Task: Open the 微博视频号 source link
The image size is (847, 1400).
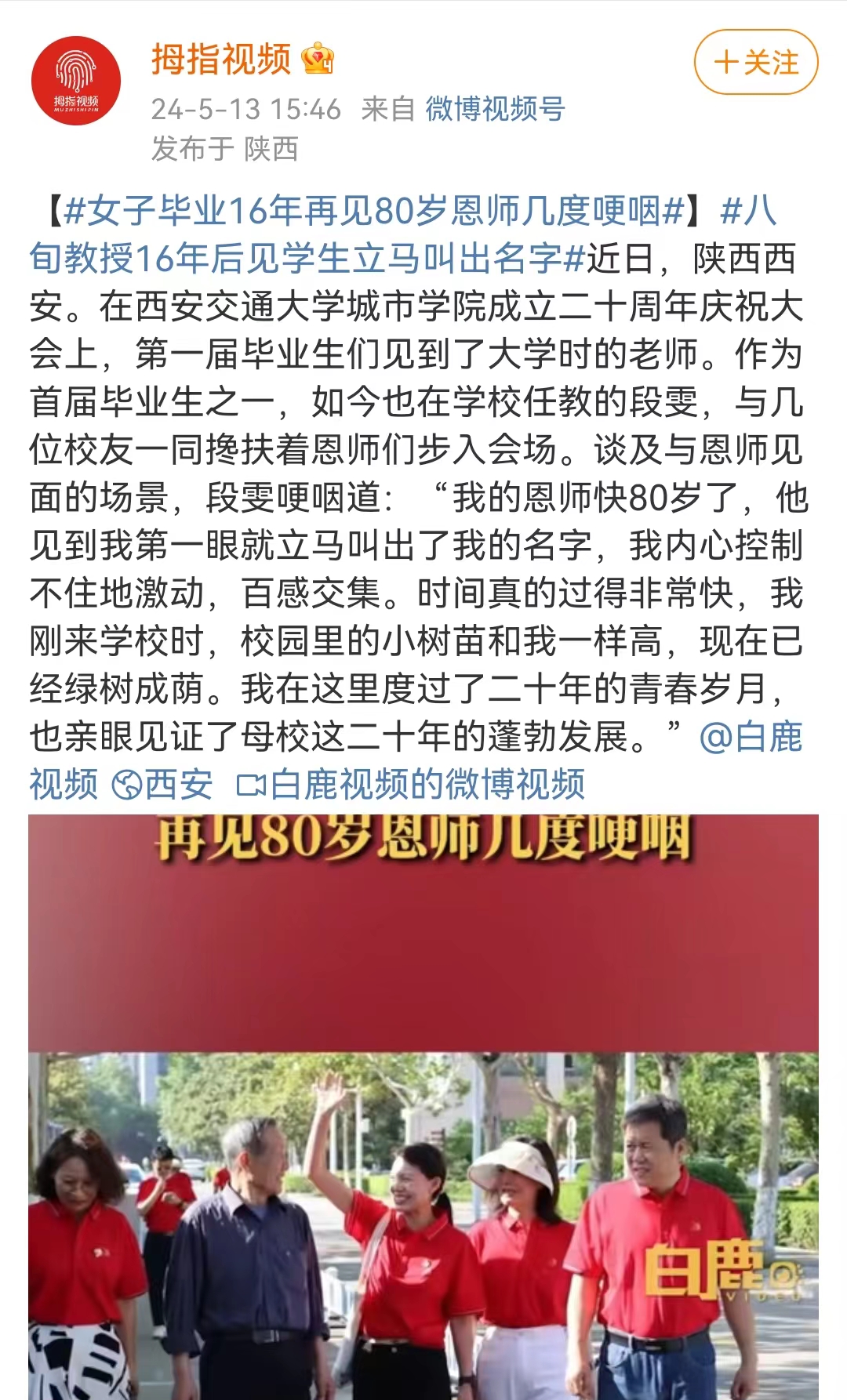Action: click(495, 108)
